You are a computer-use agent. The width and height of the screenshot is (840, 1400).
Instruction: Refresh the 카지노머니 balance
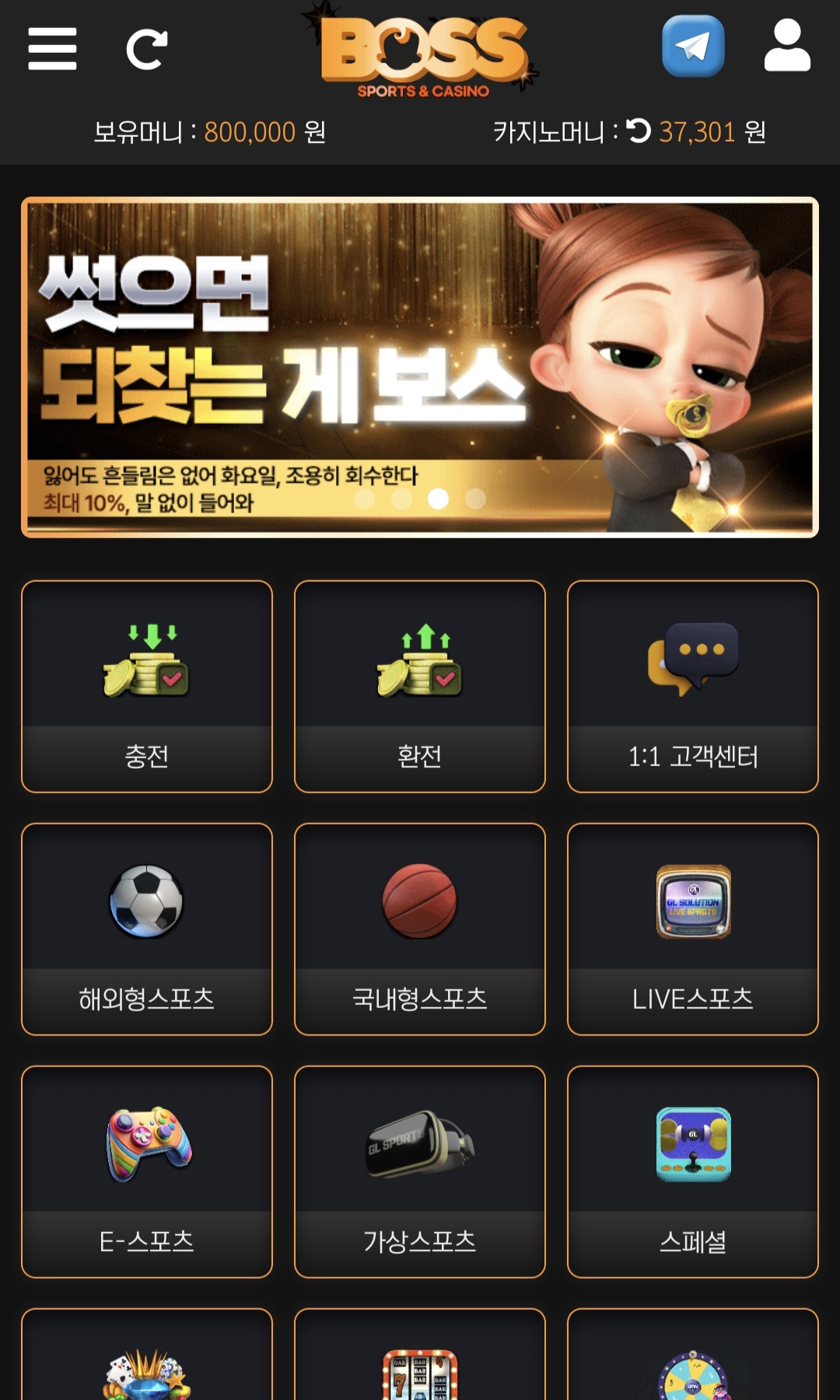639,131
